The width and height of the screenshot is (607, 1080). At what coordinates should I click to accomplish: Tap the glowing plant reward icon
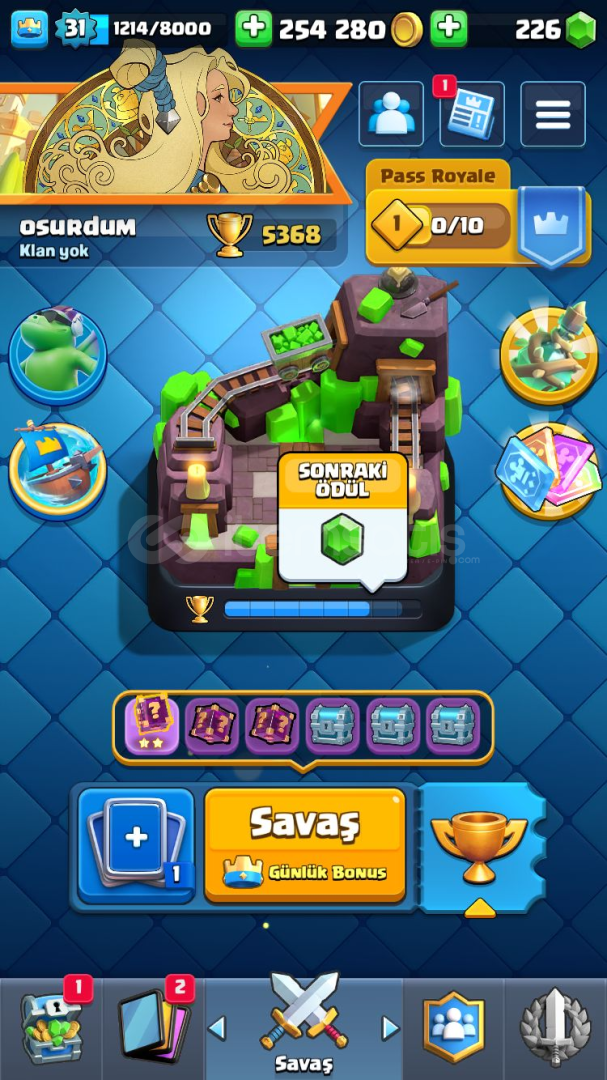[548, 356]
